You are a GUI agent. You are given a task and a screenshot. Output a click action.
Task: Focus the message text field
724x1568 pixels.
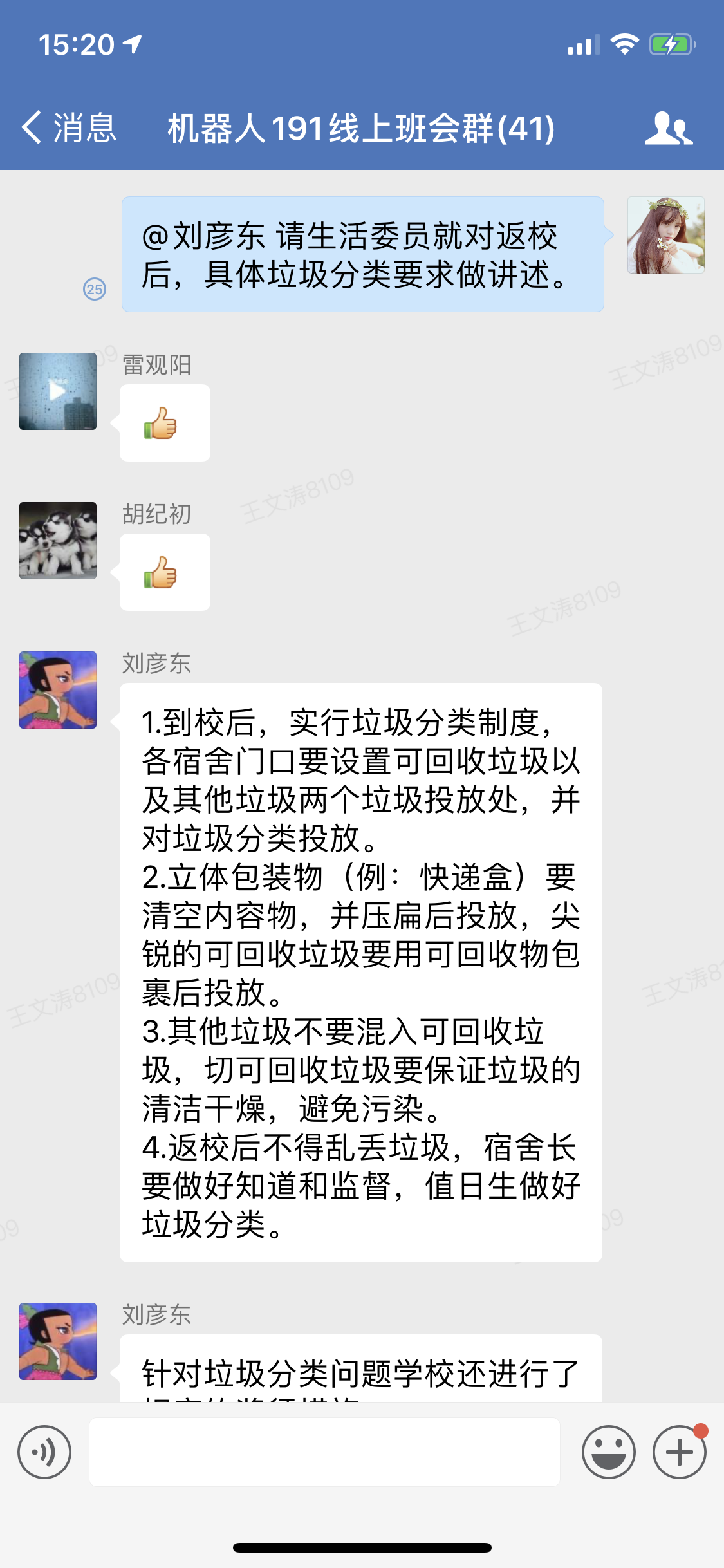(324, 1451)
